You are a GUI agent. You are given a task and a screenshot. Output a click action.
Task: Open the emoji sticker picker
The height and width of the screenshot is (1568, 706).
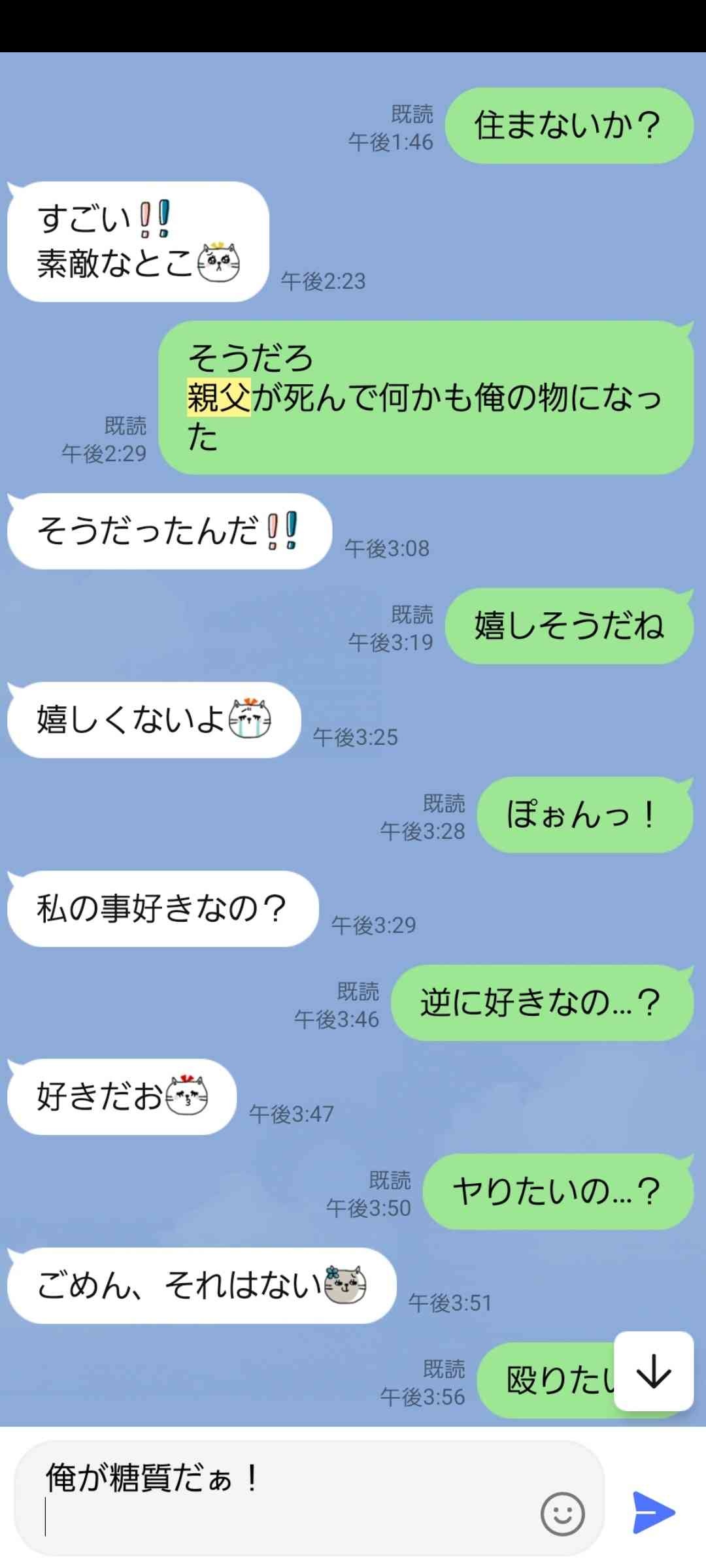(x=562, y=1513)
